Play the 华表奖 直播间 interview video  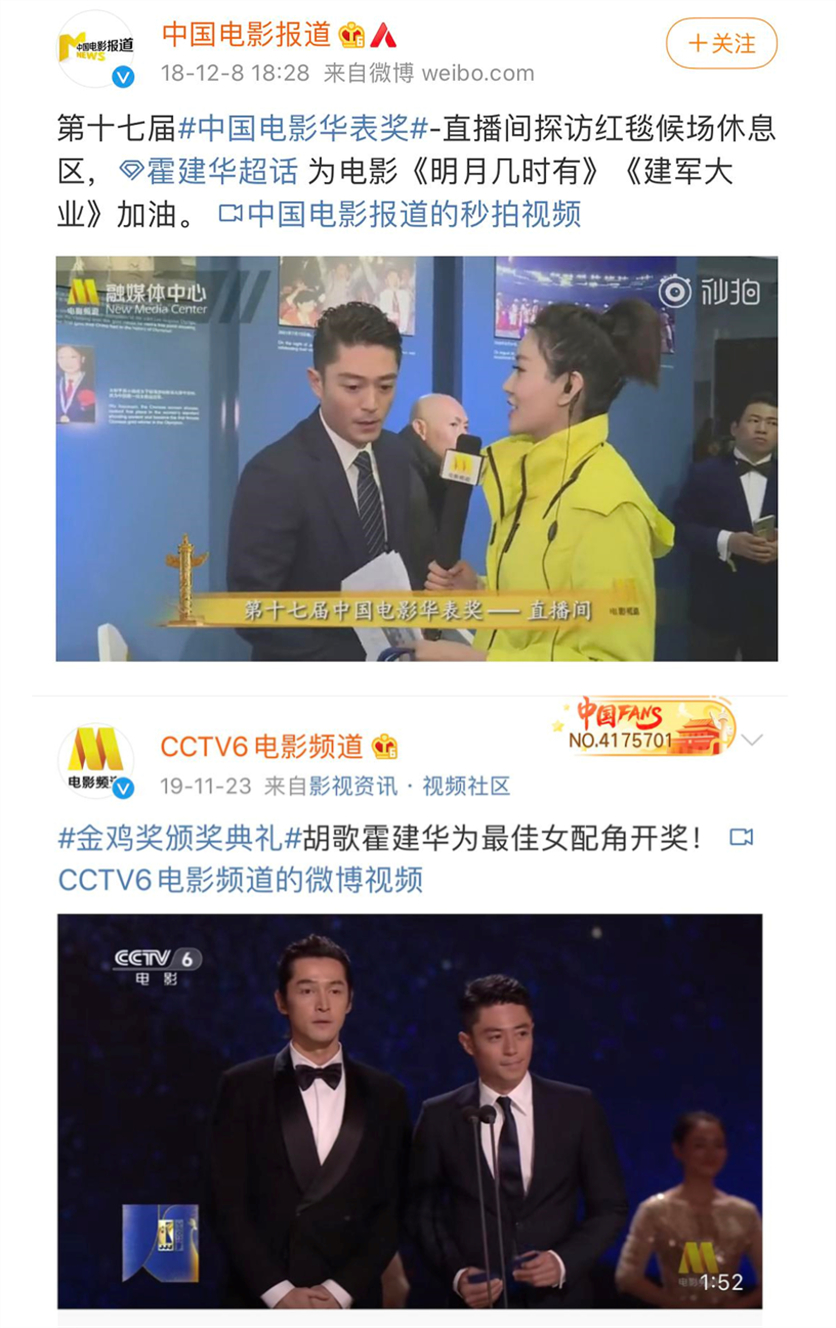coord(416,458)
